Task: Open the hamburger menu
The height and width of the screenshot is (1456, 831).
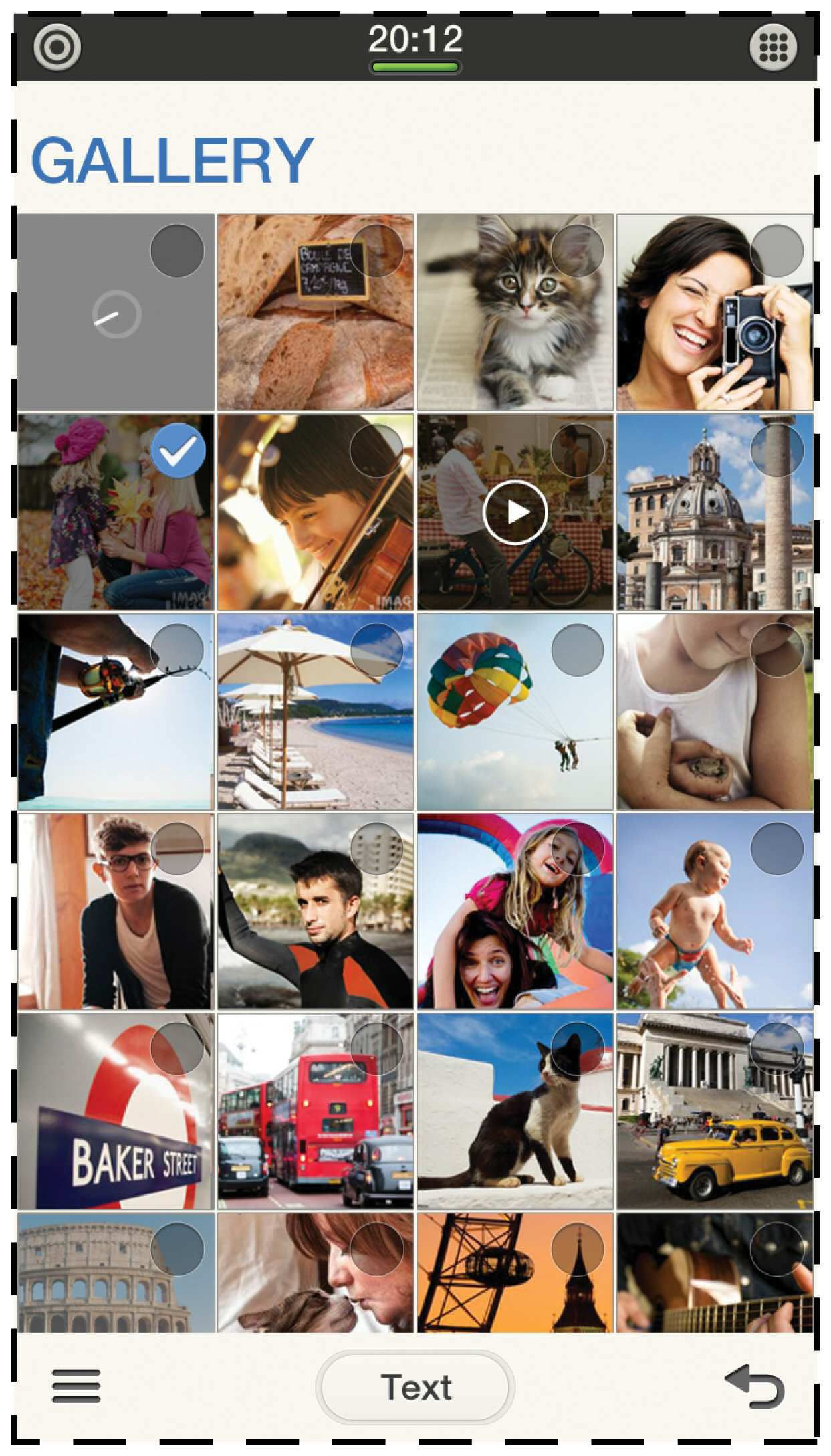Action: tap(76, 1385)
